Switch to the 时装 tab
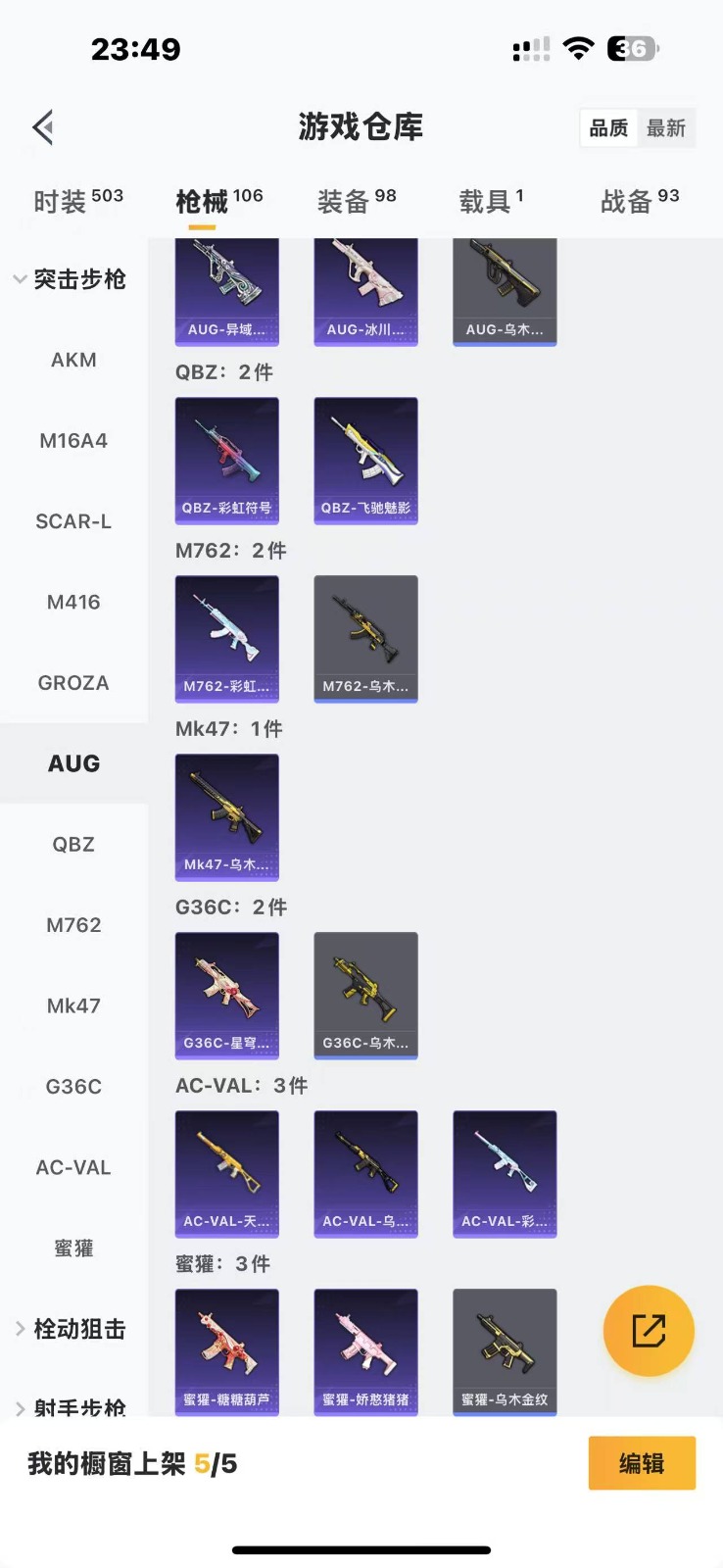Image resolution: width=723 pixels, height=1568 pixels. point(77,201)
